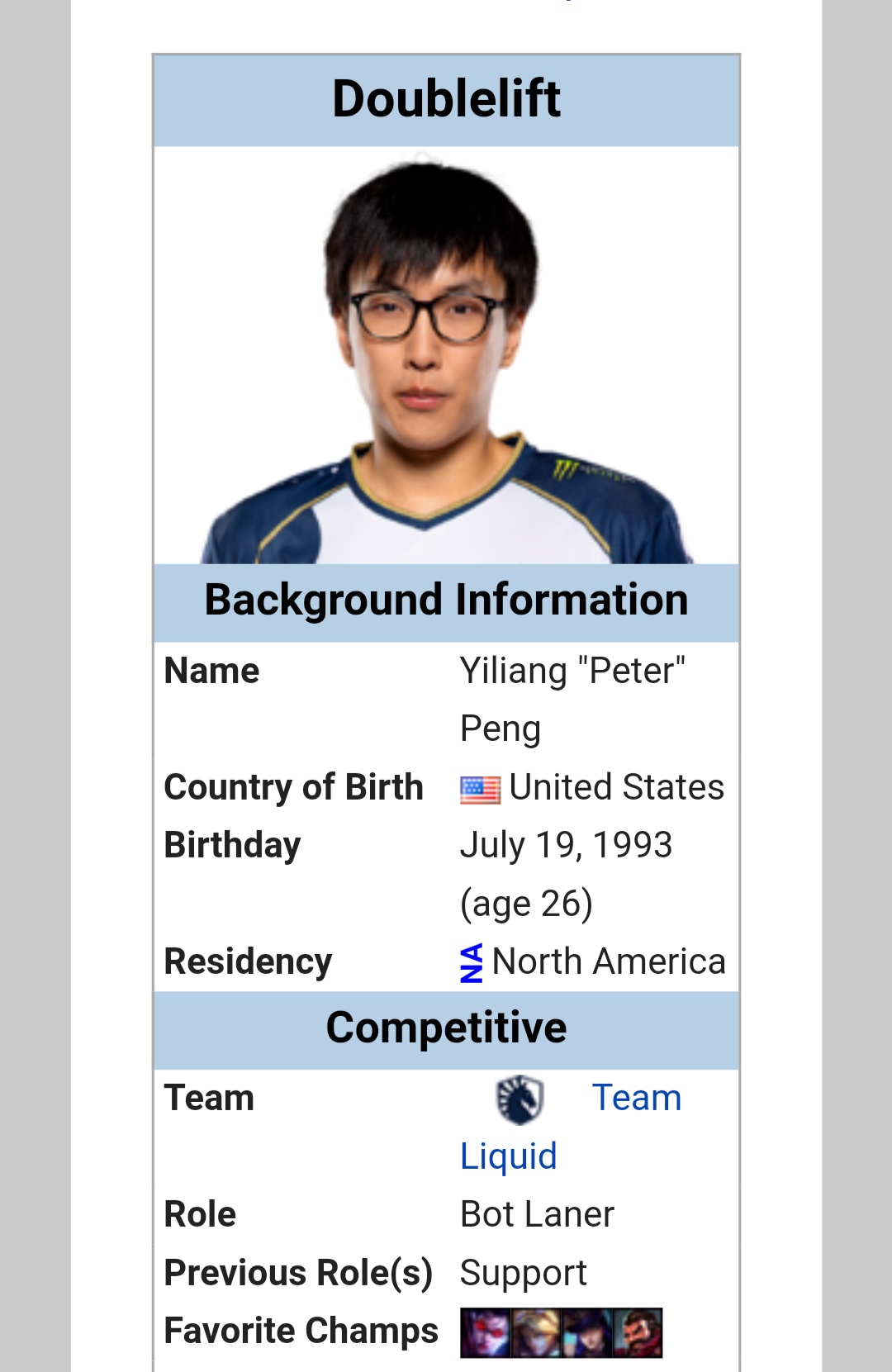Viewport: 892px width, 1372px height.
Task: Open Doublelift's profile photo
Action: coord(446,357)
